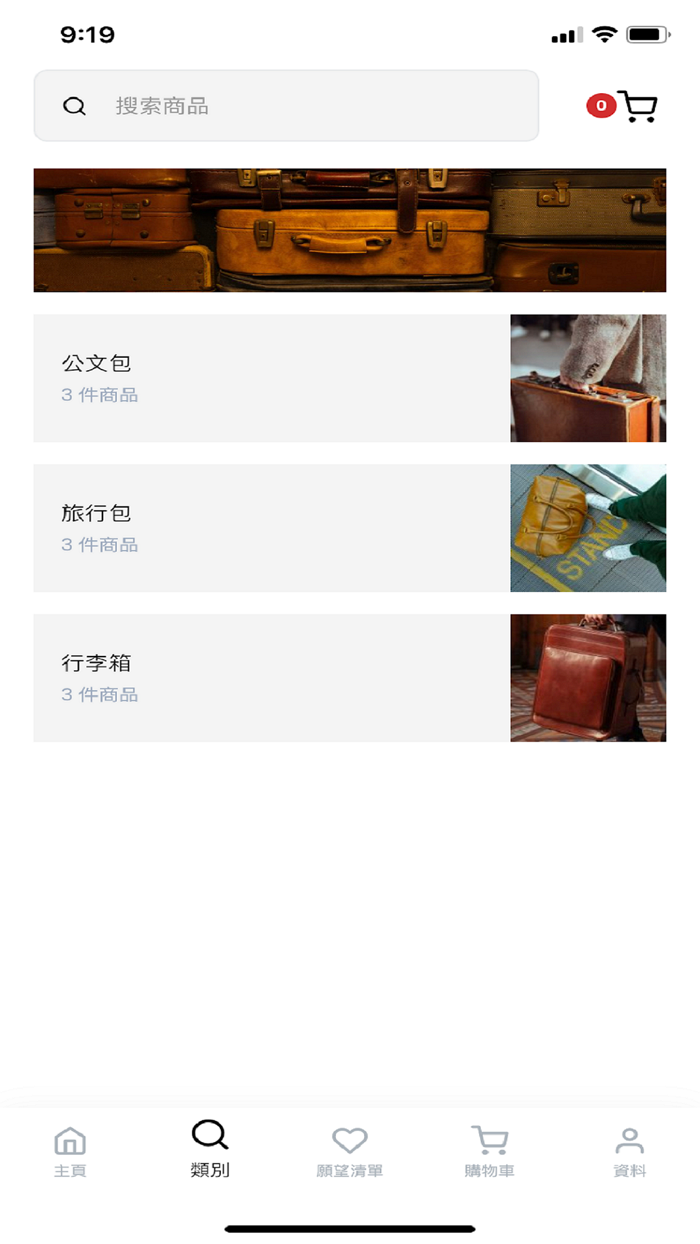Open the 資料 profile tab
The height and width of the screenshot is (1244, 700).
coord(630,1150)
